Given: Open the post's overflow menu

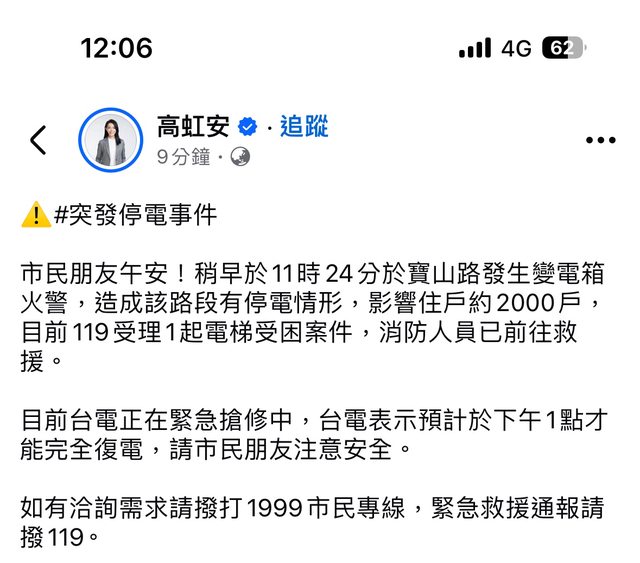Looking at the screenshot, I should click(600, 141).
